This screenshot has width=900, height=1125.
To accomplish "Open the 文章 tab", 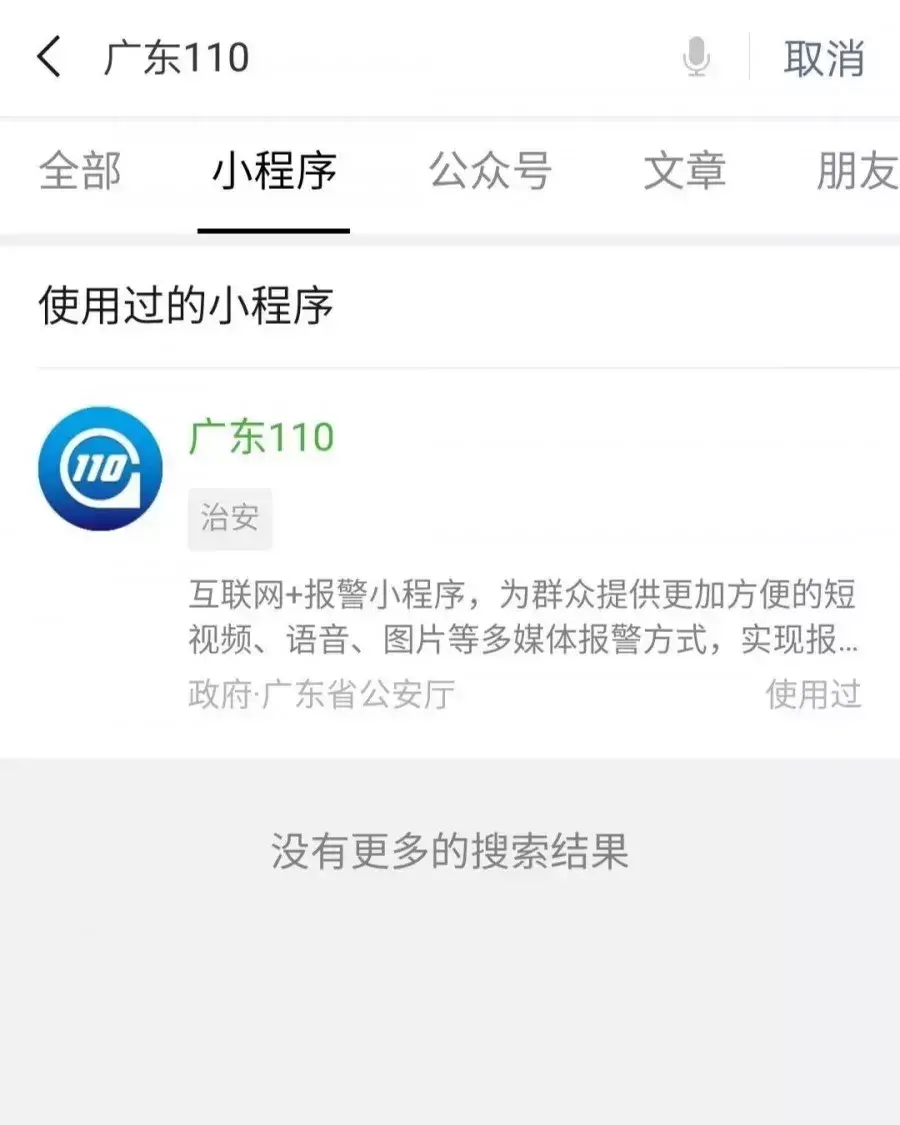I will 684,172.
